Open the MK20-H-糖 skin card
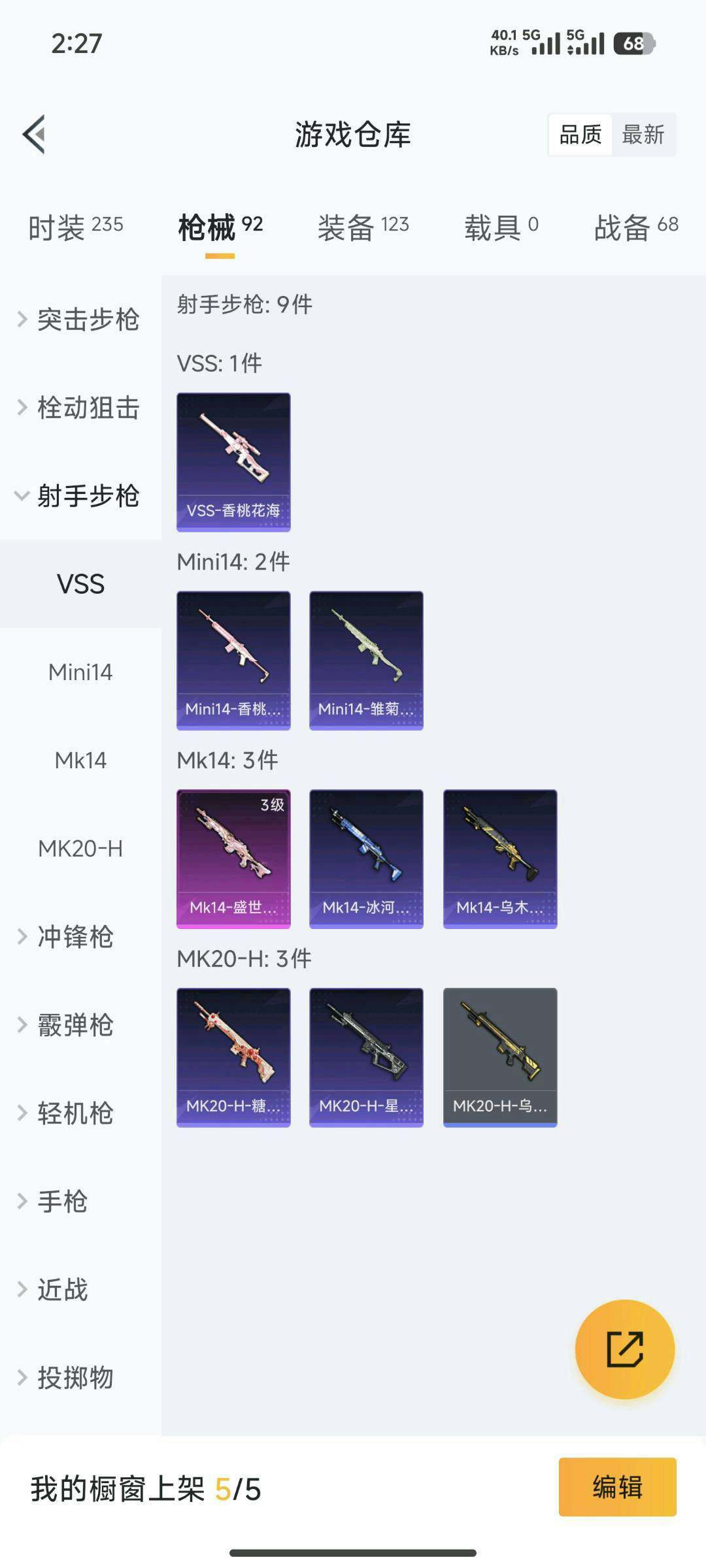This screenshot has width=706, height=1568. click(233, 1058)
